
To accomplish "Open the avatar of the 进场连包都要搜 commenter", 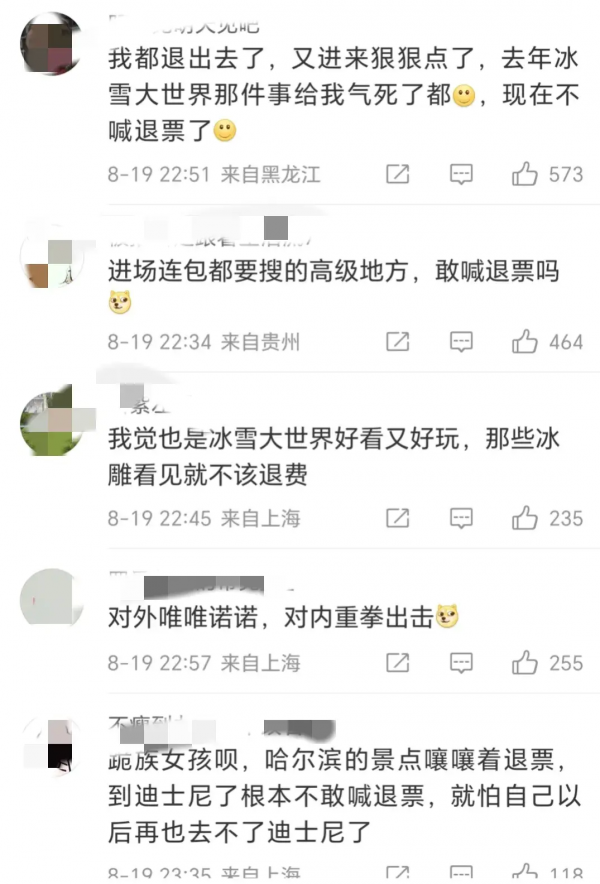I will pyautogui.click(x=51, y=257).
